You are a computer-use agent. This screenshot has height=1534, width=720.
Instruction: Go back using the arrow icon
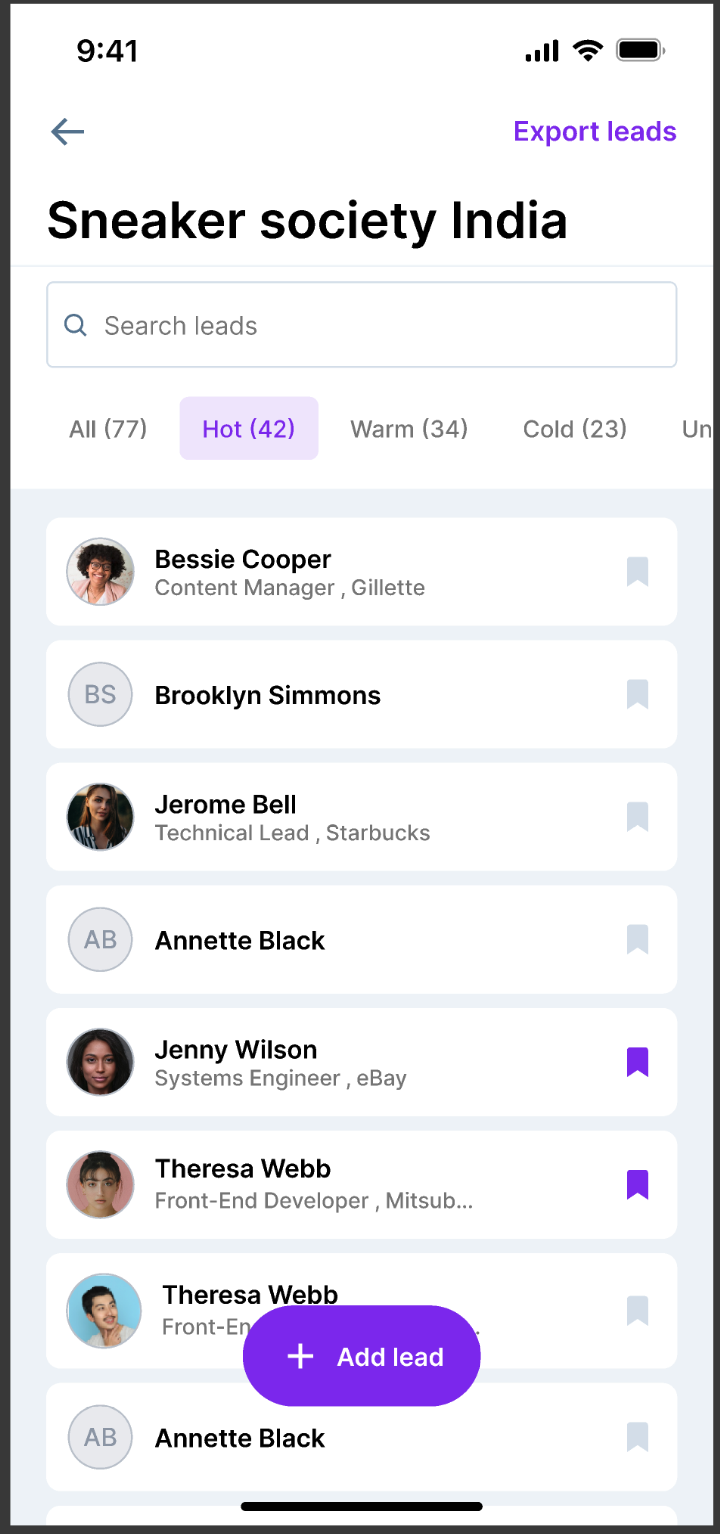68,132
